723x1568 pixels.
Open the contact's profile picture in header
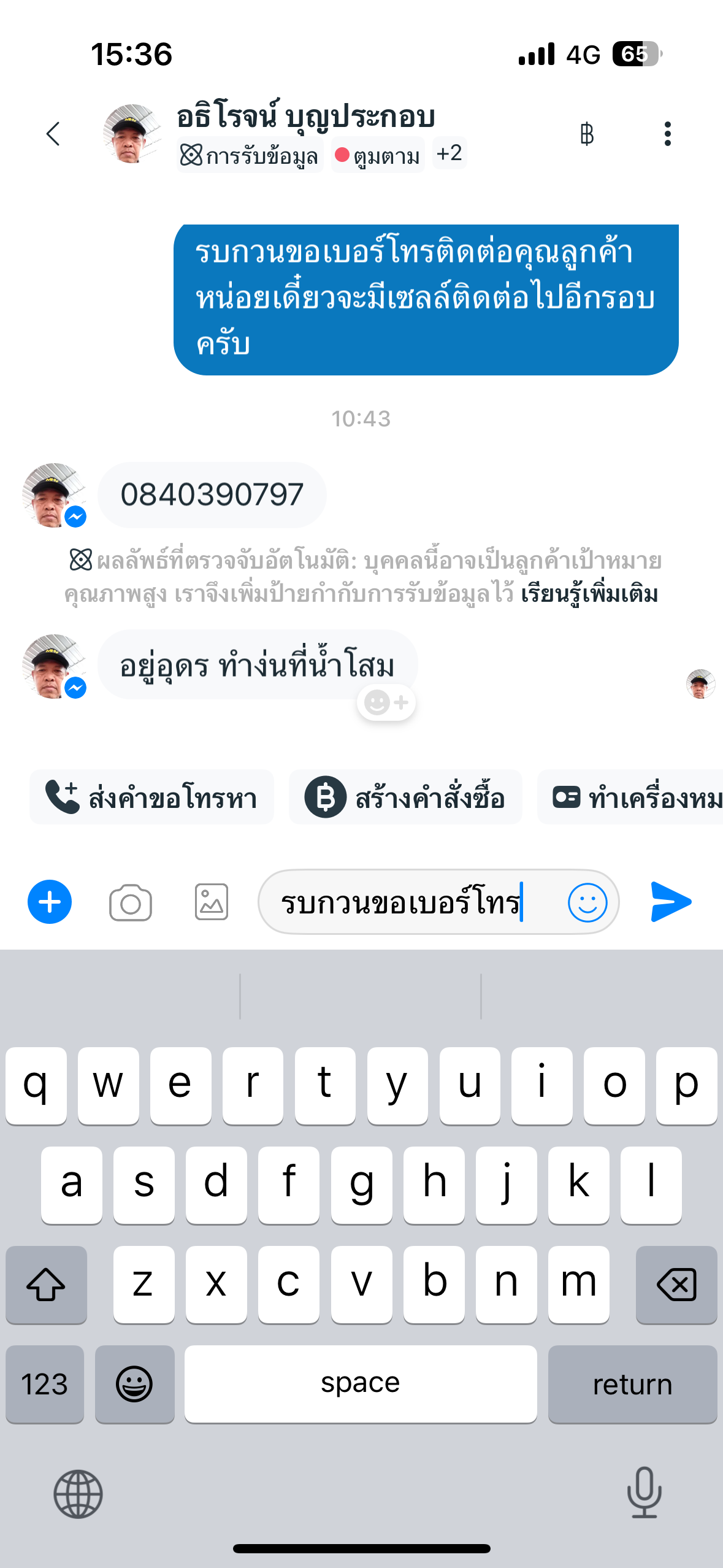pos(131,134)
